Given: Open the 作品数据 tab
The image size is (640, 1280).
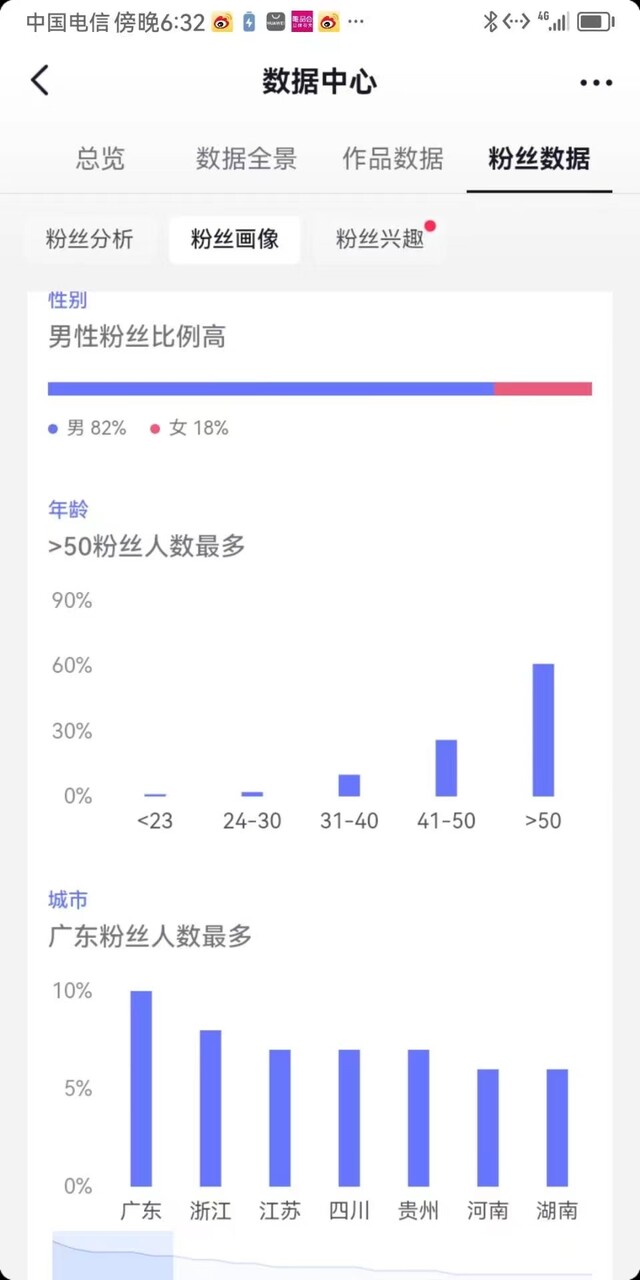Looking at the screenshot, I should point(393,158).
